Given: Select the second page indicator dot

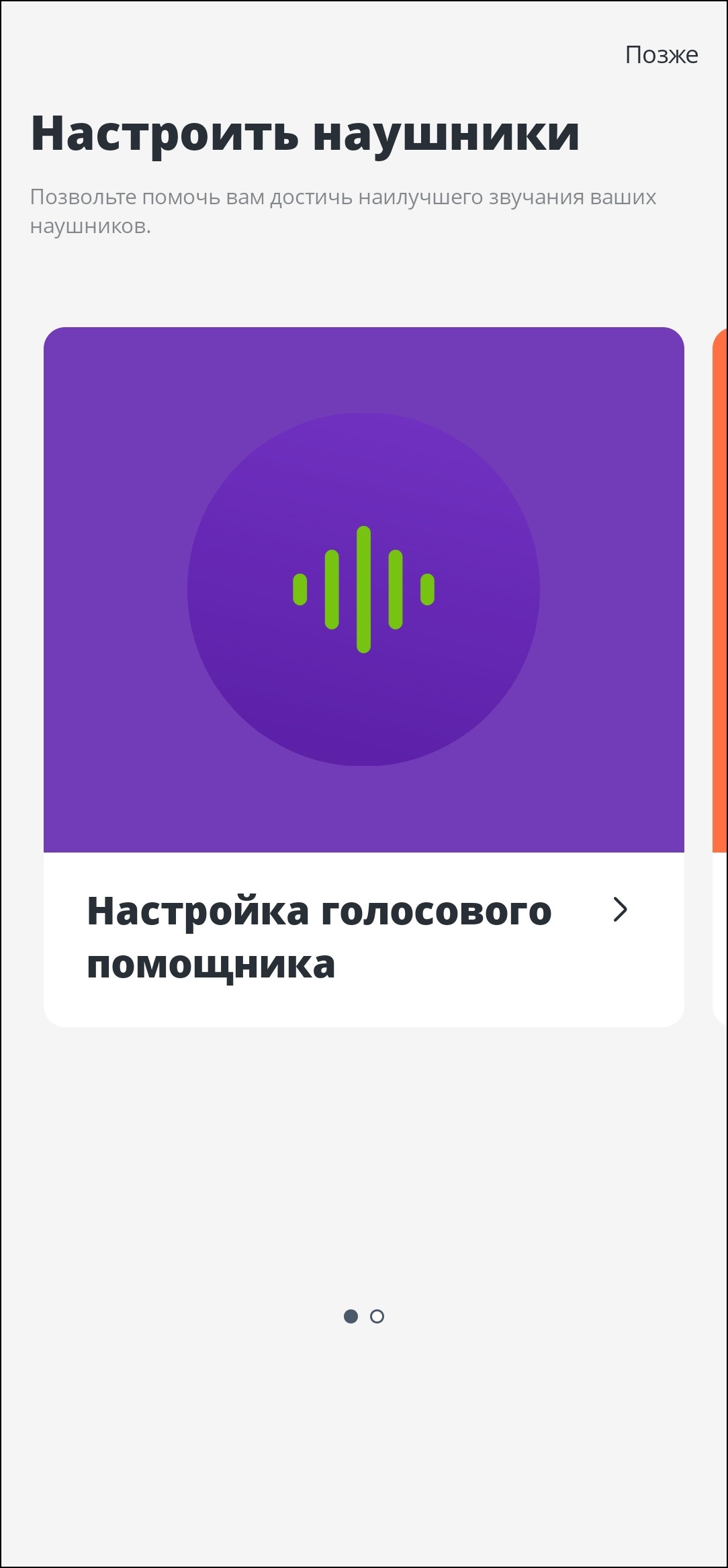Looking at the screenshot, I should click(377, 1316).
